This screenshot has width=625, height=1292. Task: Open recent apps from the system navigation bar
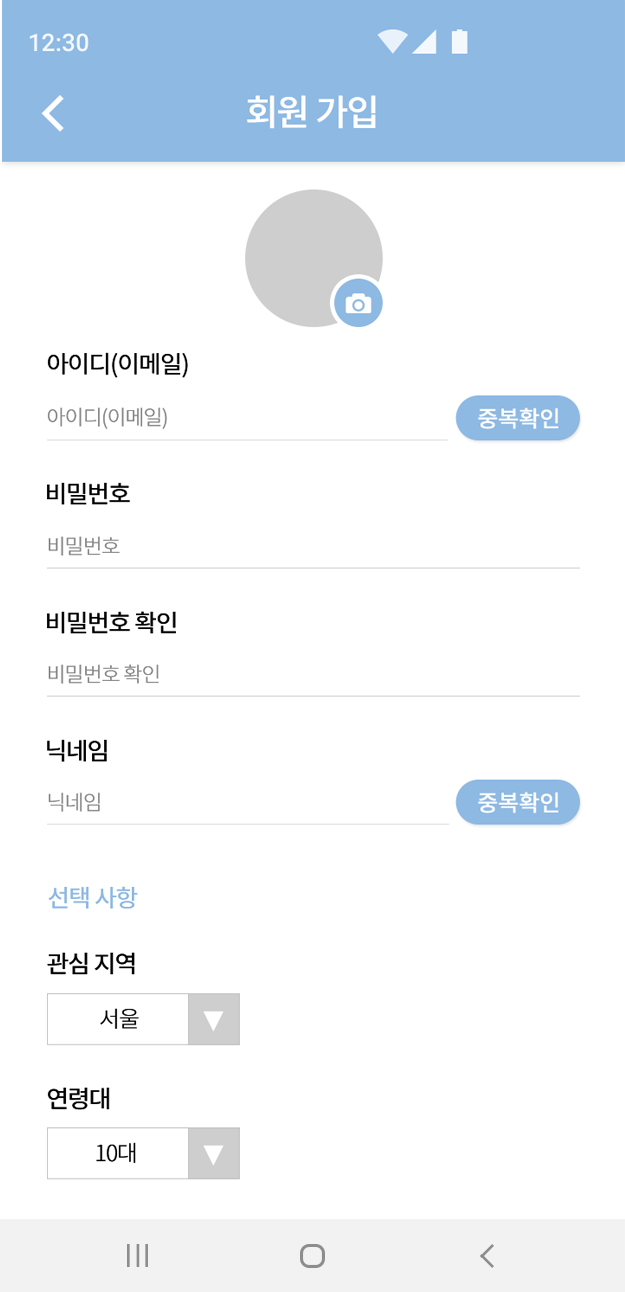(138, 1256)
